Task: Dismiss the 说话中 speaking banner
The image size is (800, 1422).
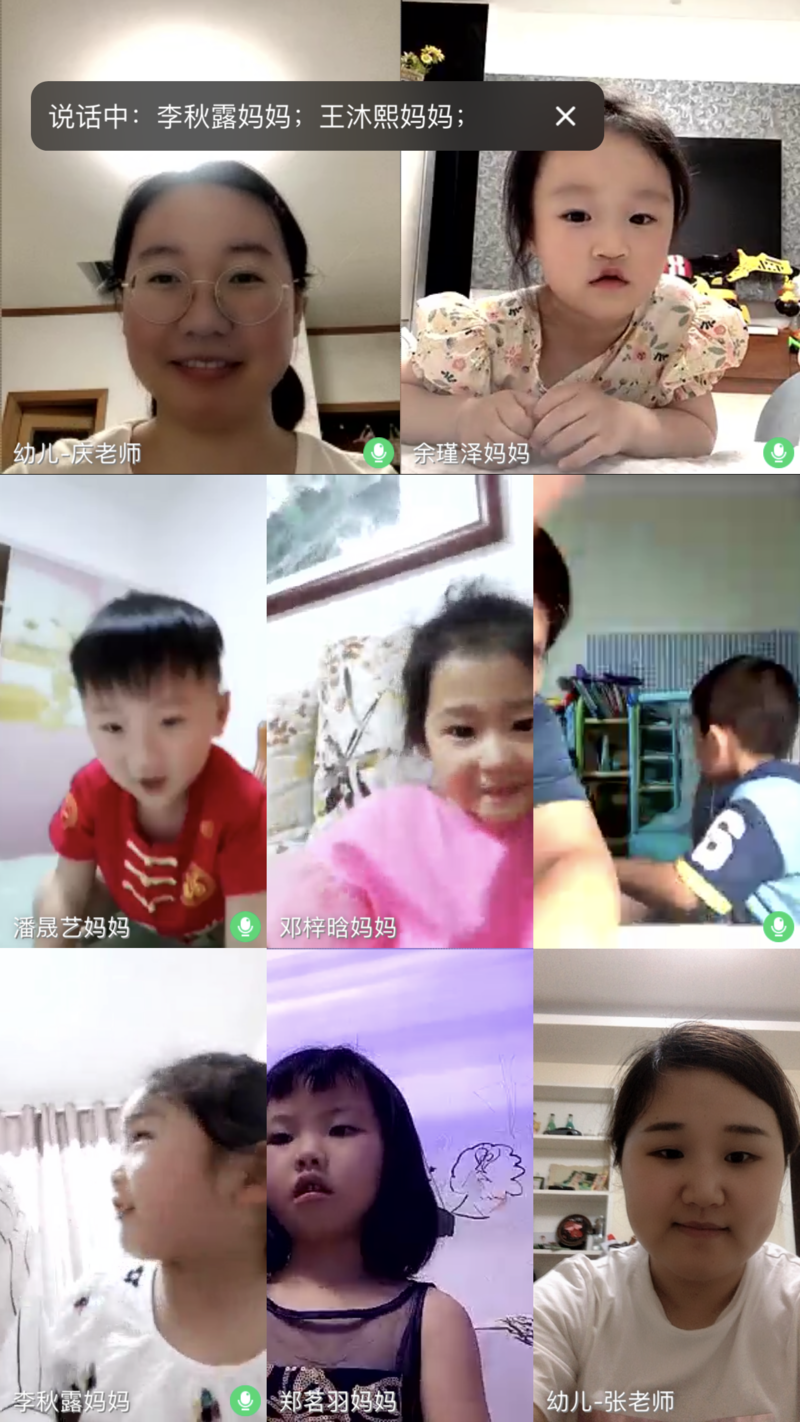Action: (565, 116)
